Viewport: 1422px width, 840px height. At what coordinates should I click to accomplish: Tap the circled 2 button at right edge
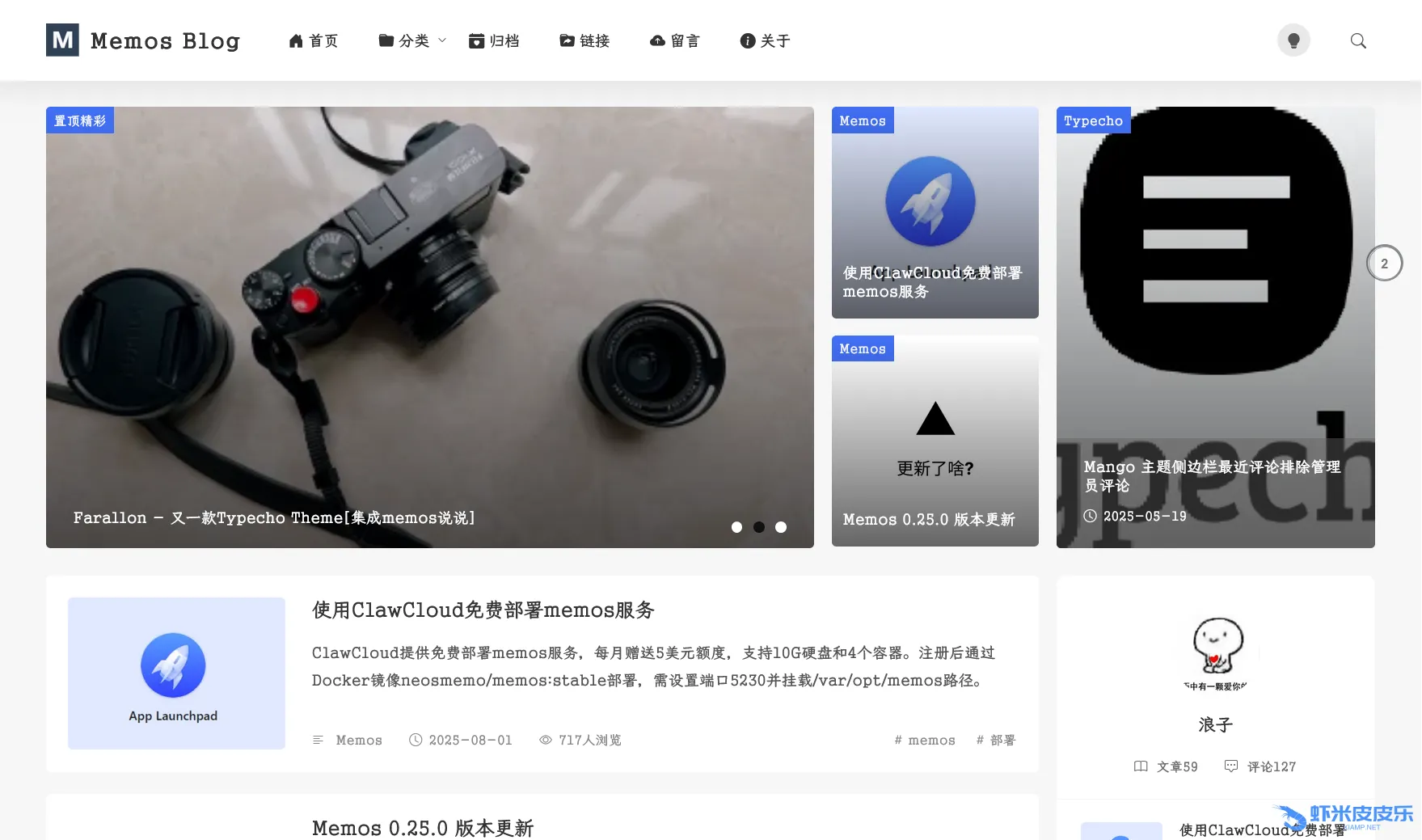(1384, 264)
